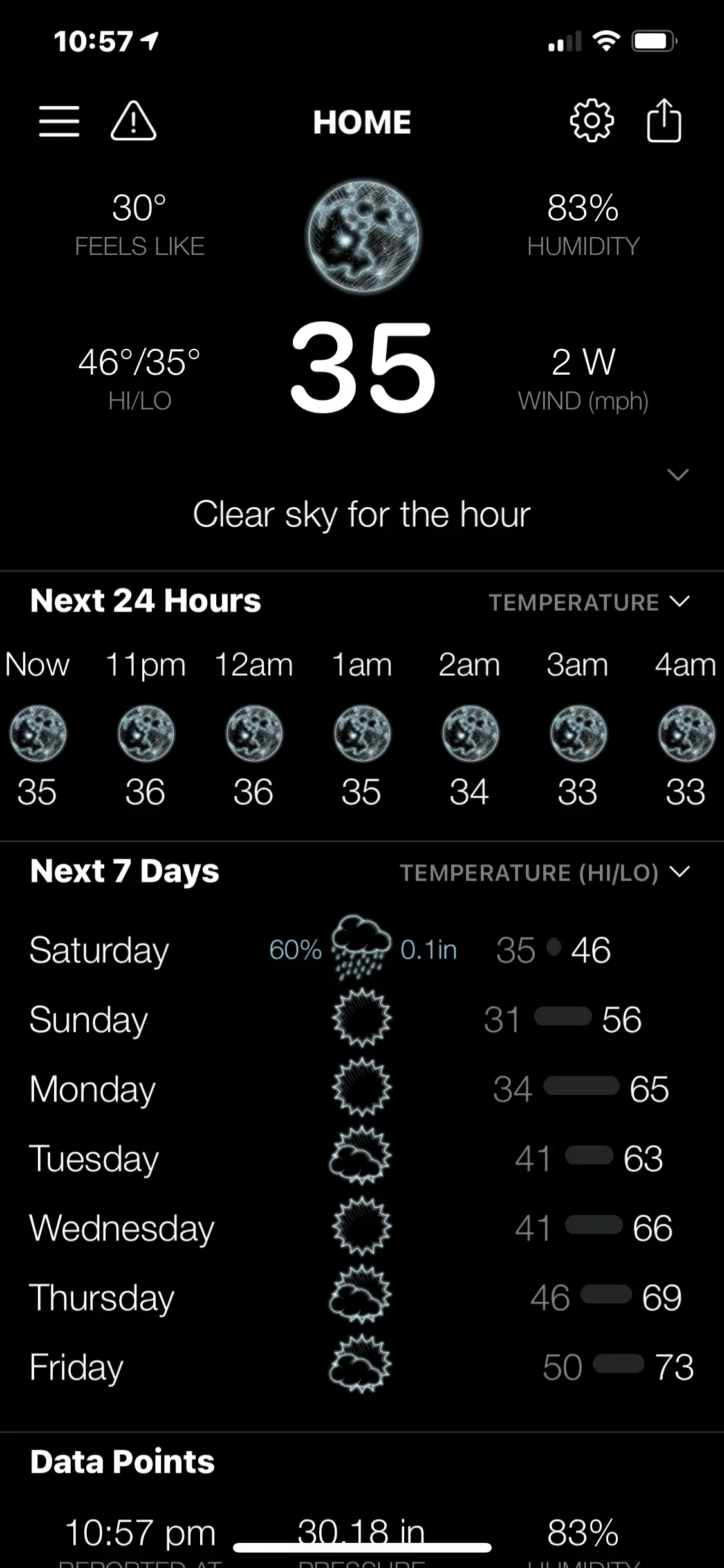The height and width of the screenshot is (1568, 724).
Task: View weather alerts warning icon
Action: (x=133, y=121)
